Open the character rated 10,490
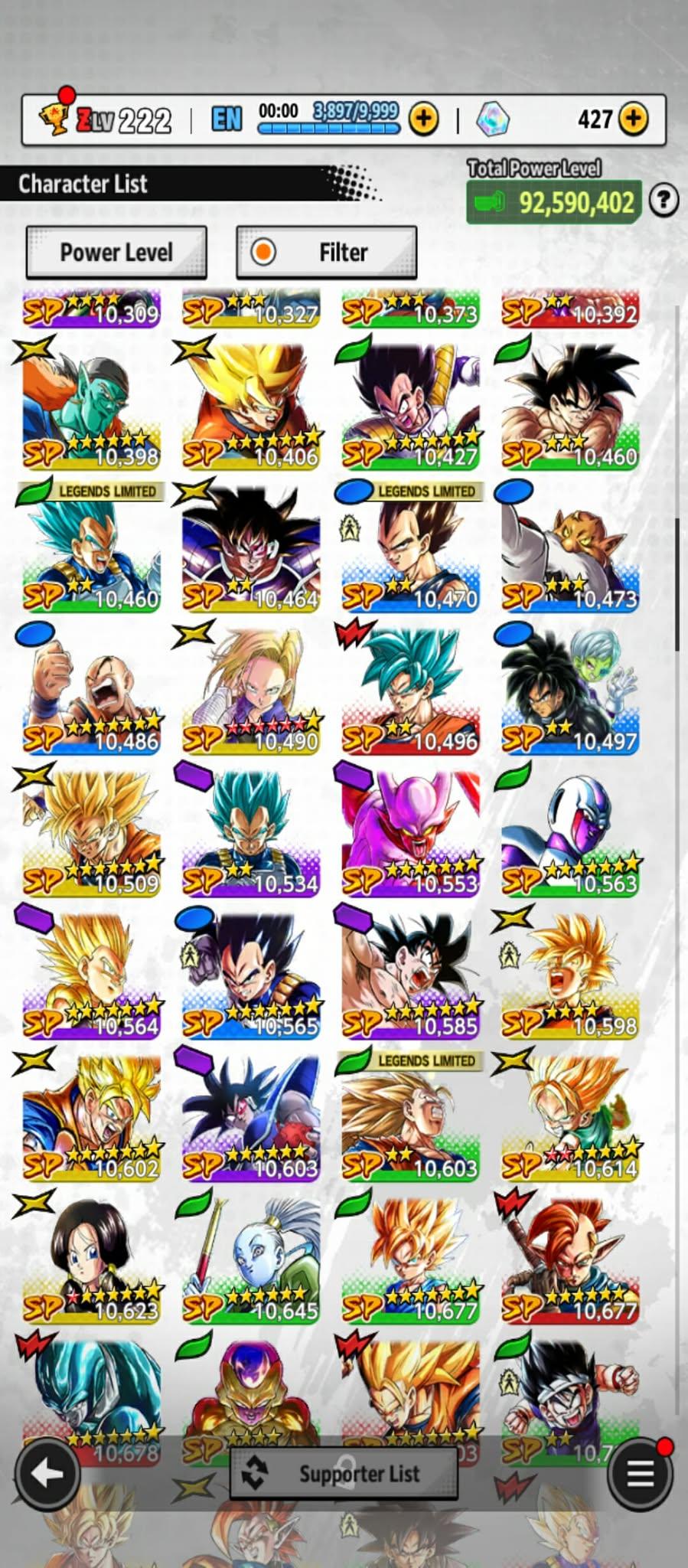This screenshot has height=1568, width=688. click(251, 688)
